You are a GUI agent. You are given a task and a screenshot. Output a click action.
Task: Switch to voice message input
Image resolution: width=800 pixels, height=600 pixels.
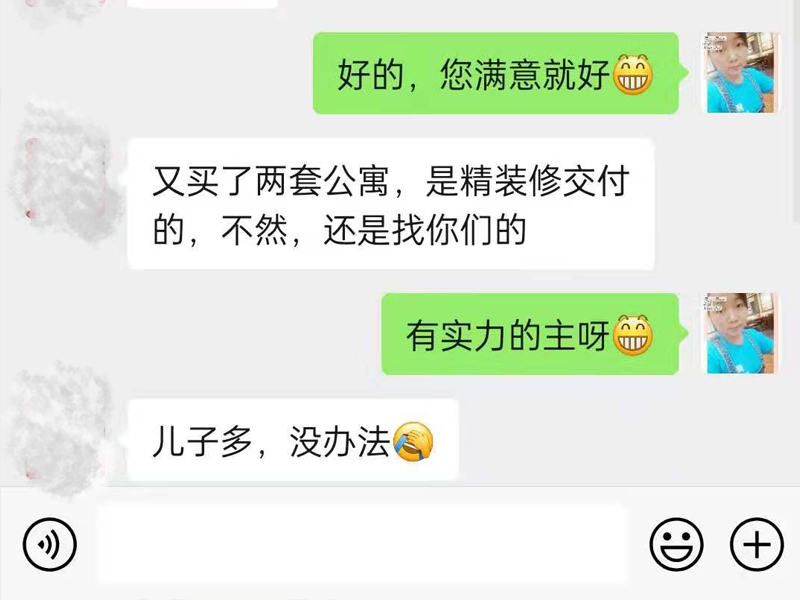click(x=50, y=545)
